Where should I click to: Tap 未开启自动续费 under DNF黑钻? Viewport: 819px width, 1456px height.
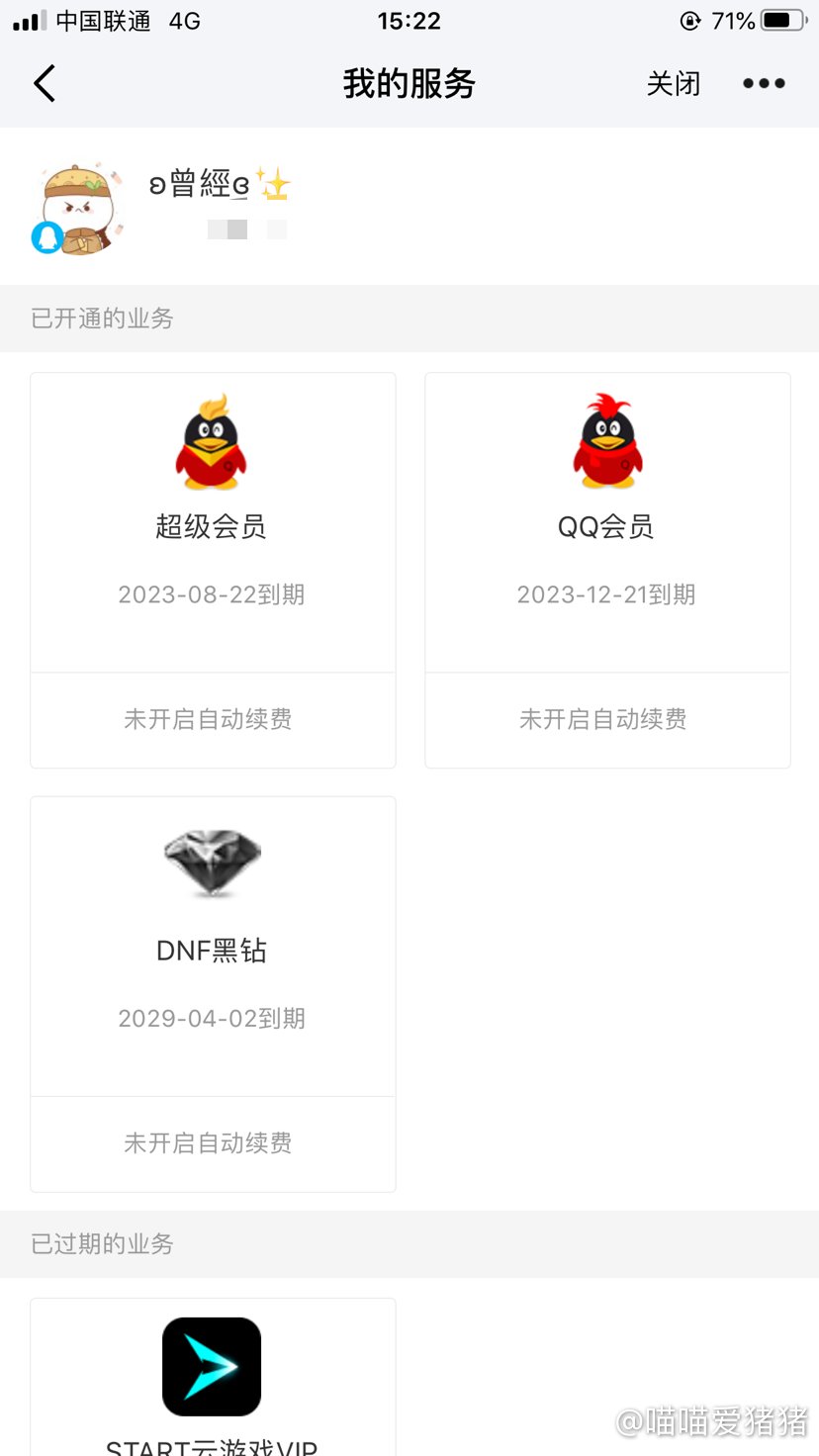click(x=208, y=1143)
